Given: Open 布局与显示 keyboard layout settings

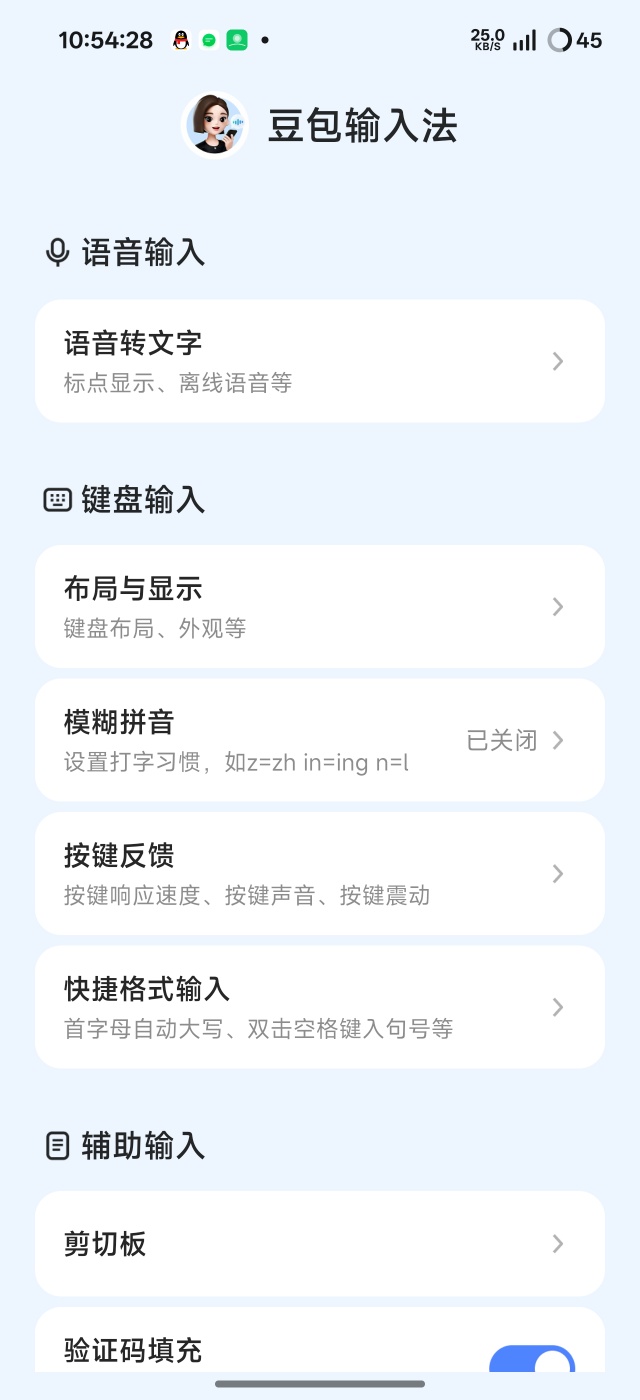Looking at the screenshot, I should [320, 607].
